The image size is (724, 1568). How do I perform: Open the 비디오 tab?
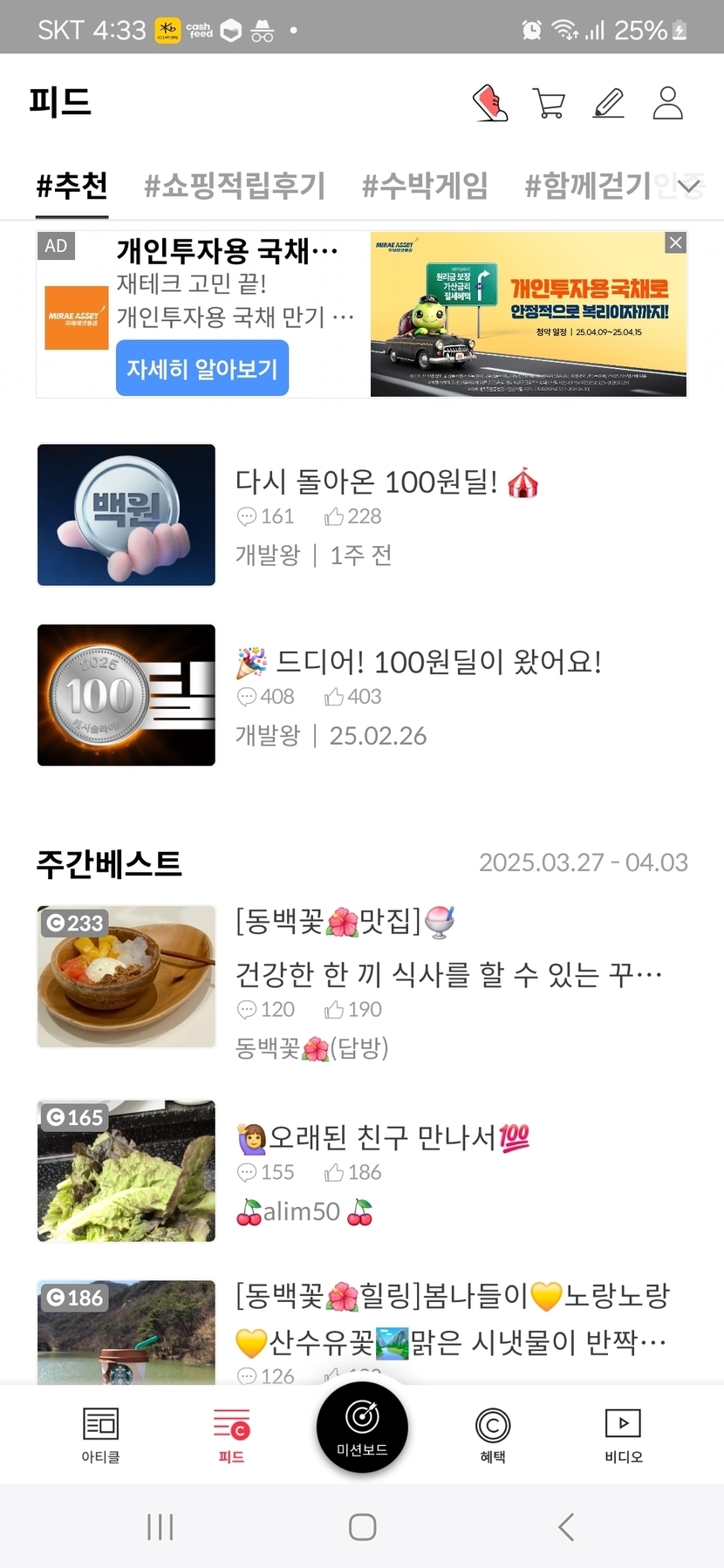623,1434
